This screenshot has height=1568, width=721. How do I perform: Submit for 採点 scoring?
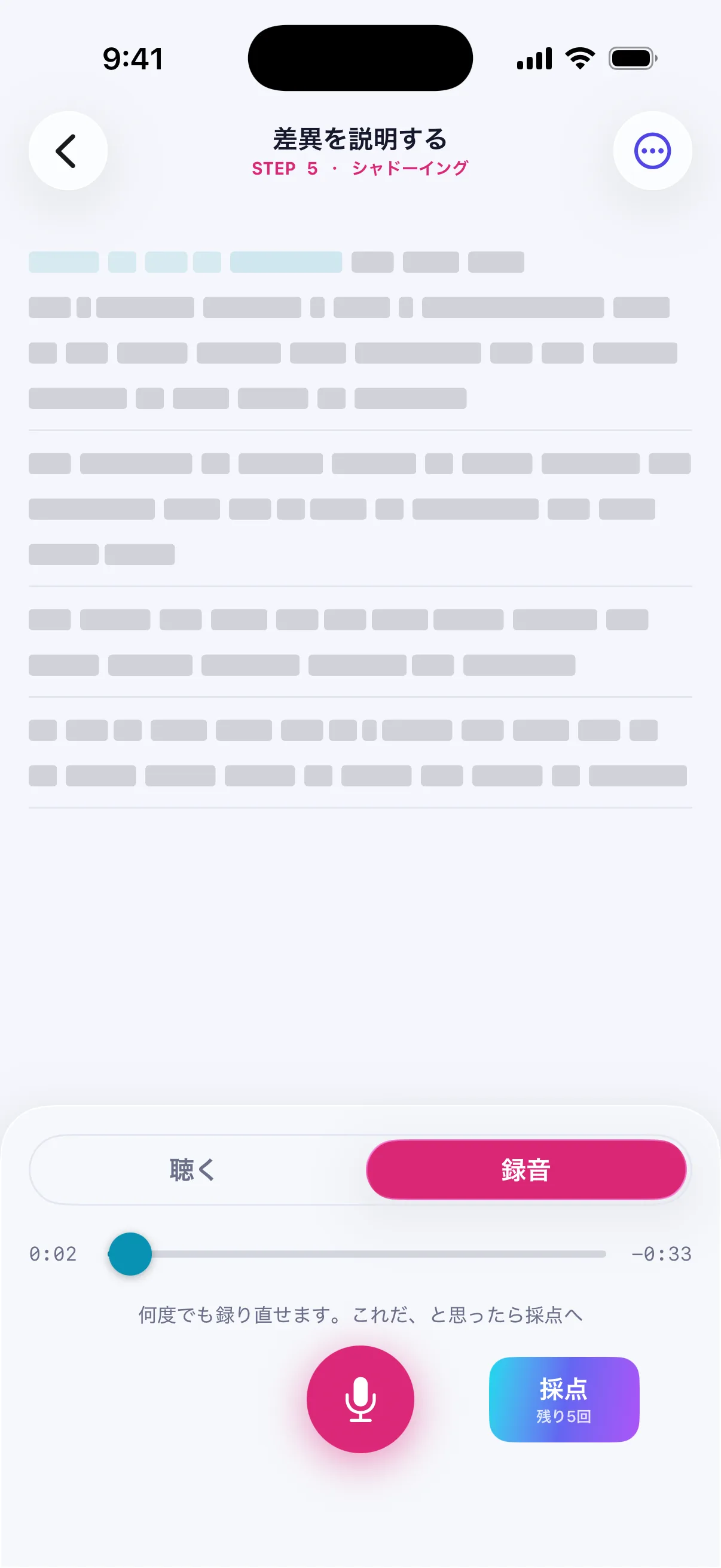564,1399
